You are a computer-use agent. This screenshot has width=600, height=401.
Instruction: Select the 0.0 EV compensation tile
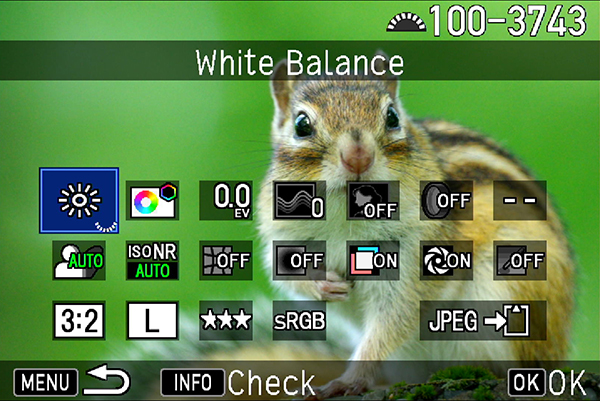226,200
